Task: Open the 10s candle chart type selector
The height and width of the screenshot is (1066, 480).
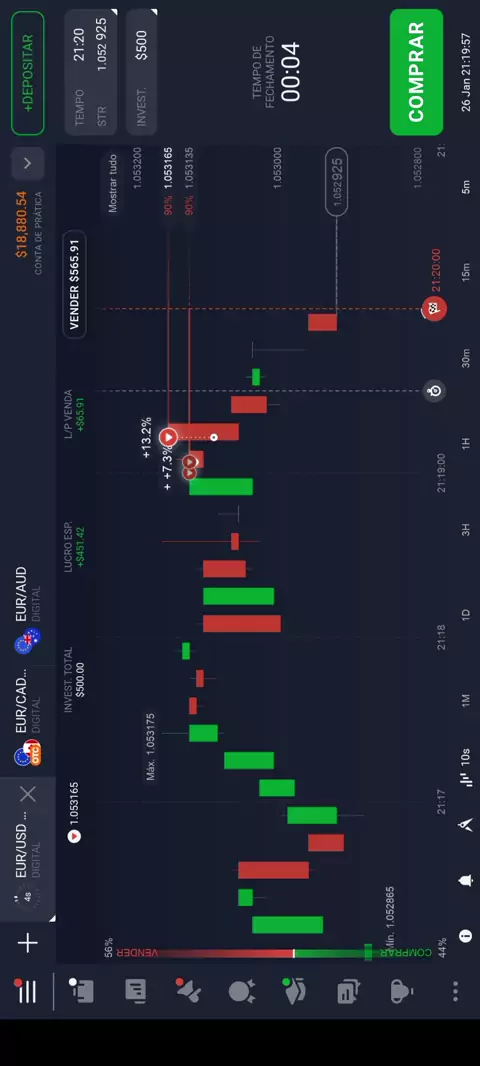Action: click(x=466, y=768)
